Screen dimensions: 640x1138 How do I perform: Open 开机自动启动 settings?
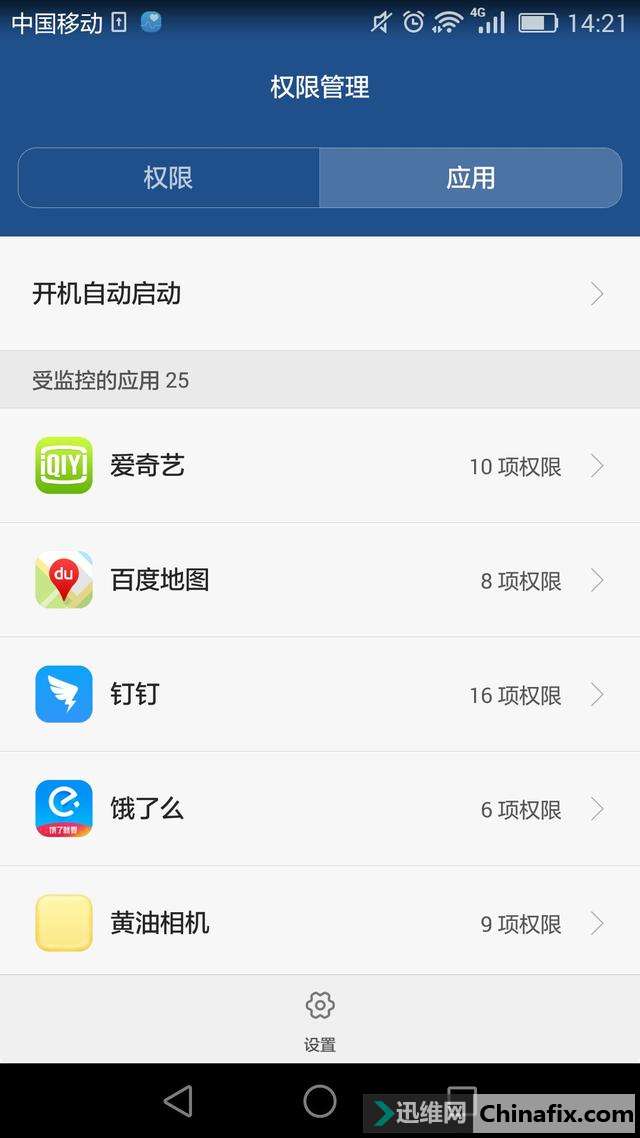[320, 293]
